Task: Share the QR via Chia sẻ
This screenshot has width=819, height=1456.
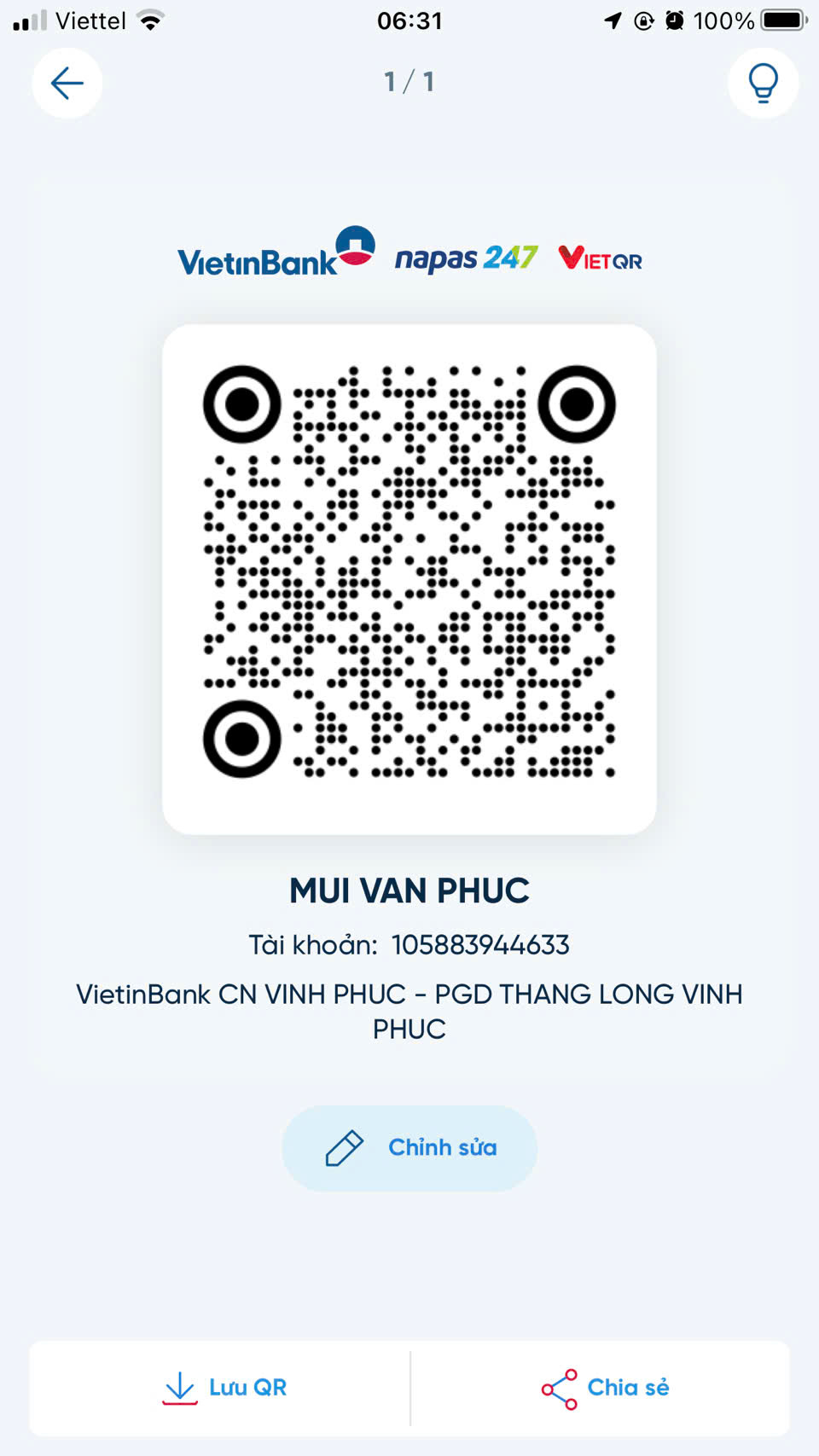Action: pos(605,1388)
